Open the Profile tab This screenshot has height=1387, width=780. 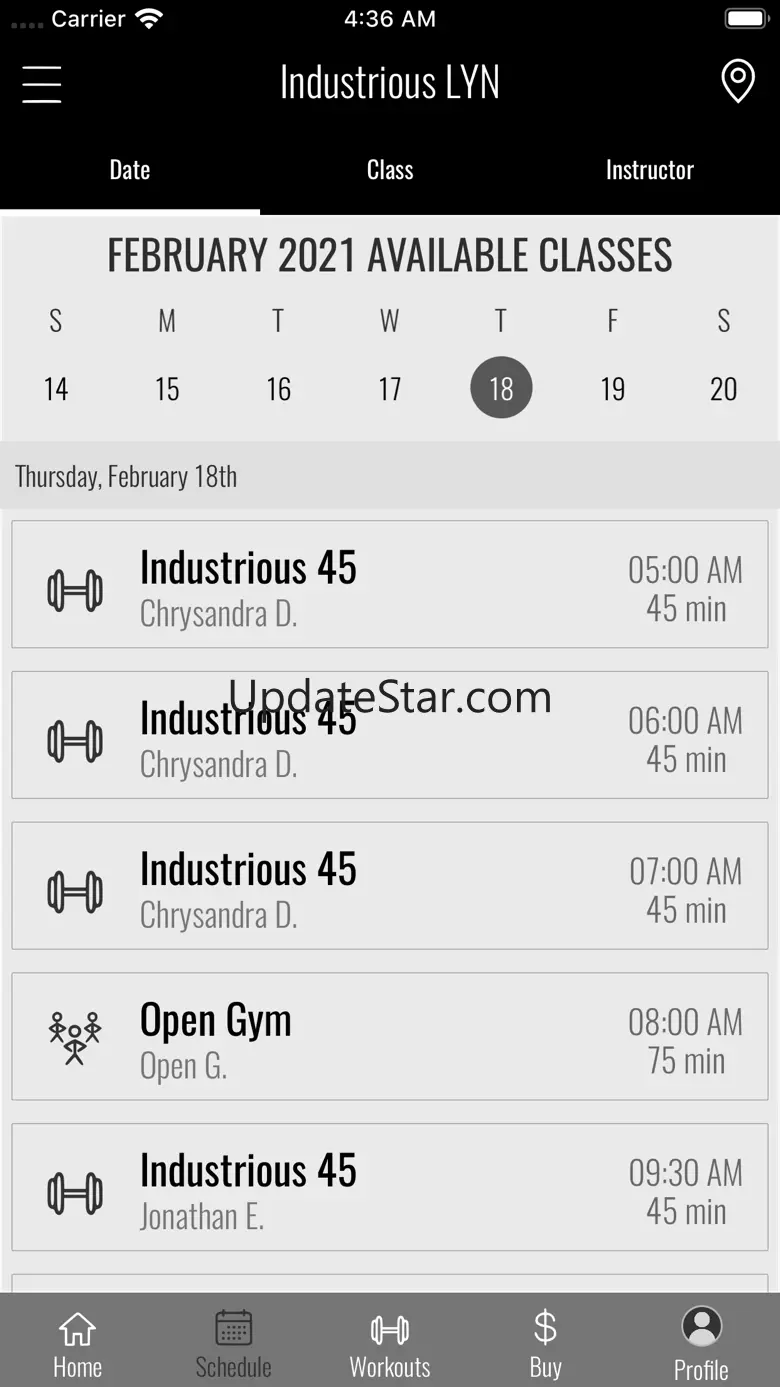(x=701, y=1343)
